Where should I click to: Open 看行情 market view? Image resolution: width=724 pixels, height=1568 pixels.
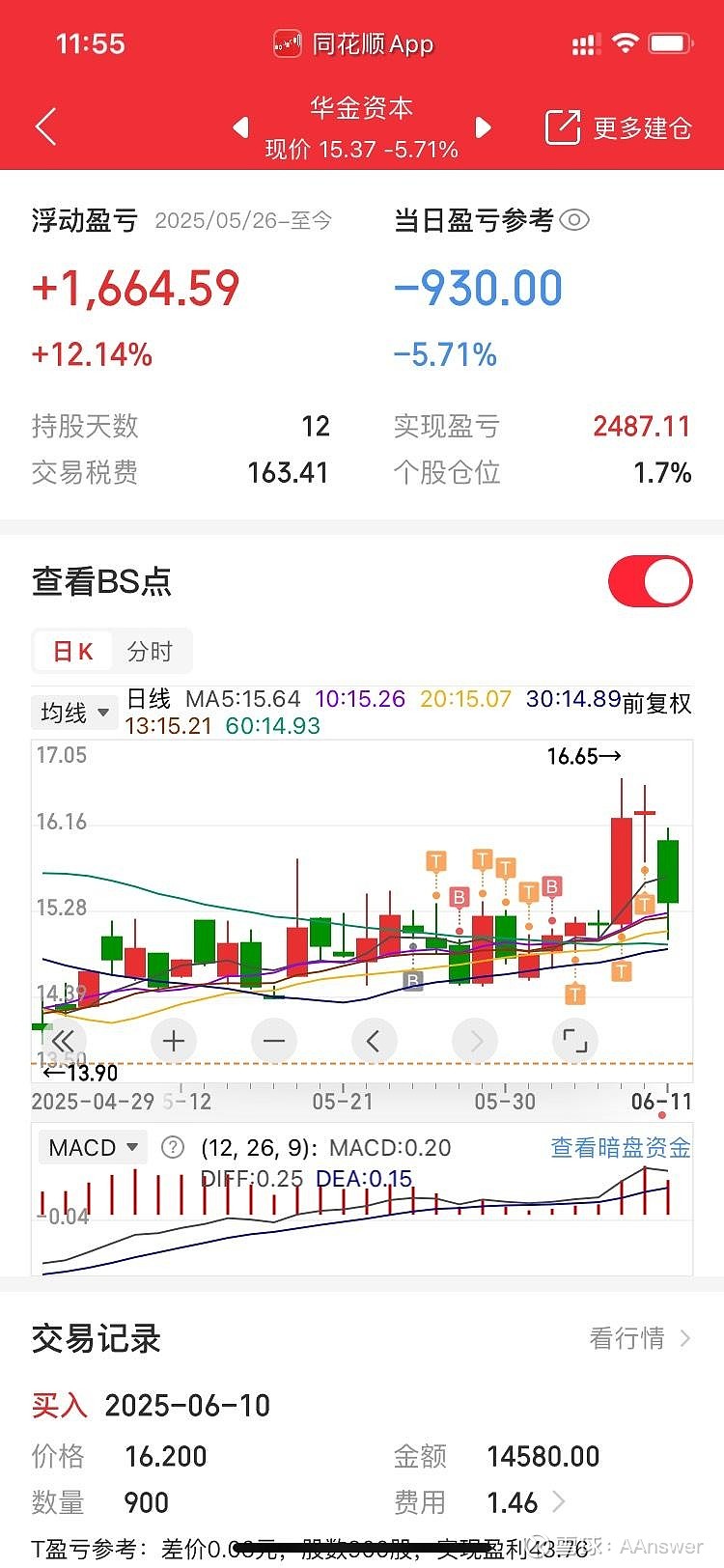[x=640, y=1338]
